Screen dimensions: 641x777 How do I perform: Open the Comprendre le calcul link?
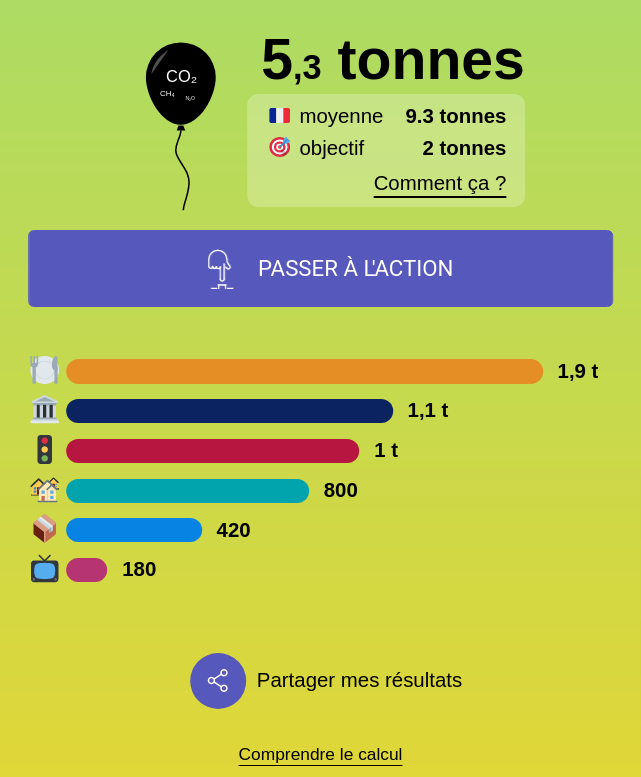320,755
